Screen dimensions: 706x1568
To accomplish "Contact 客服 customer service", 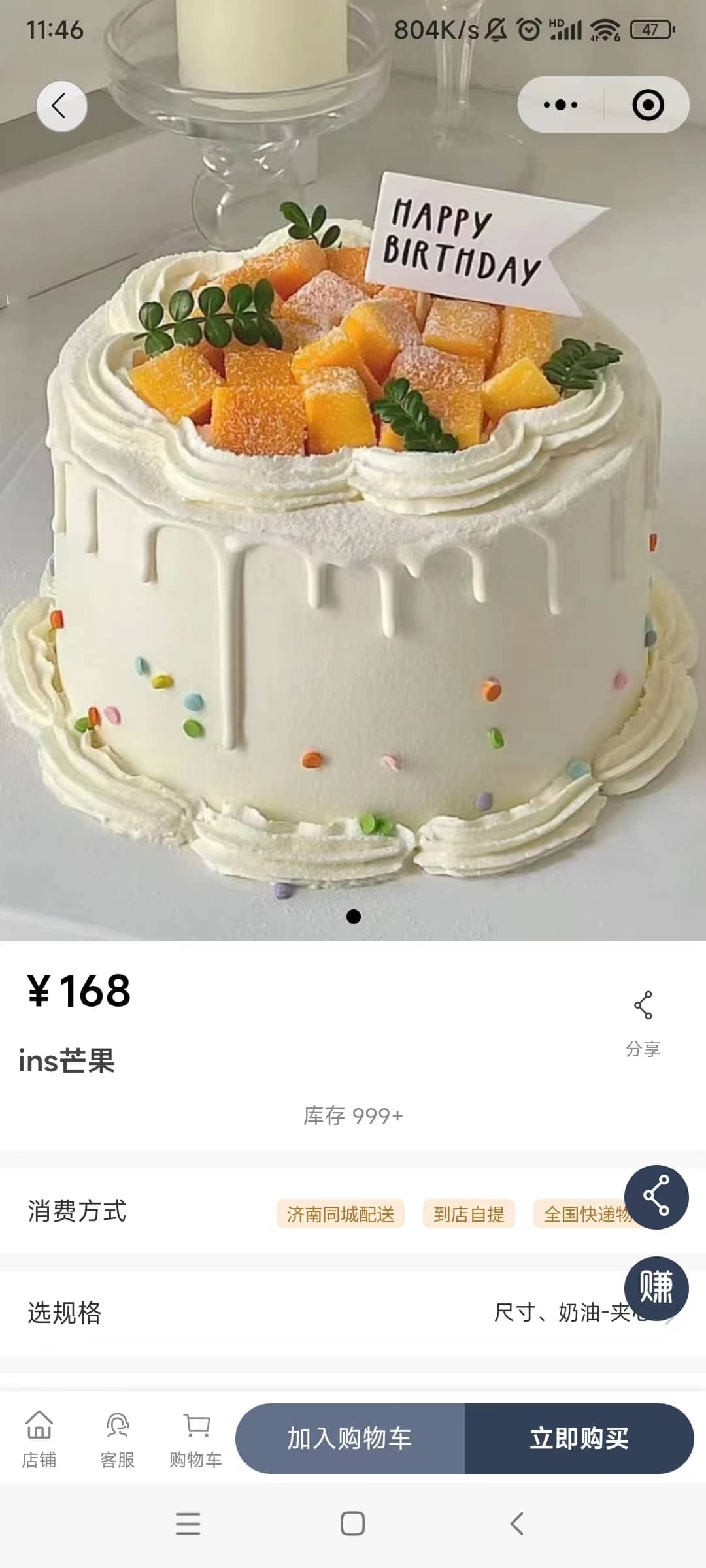I will click(118, 1439).
